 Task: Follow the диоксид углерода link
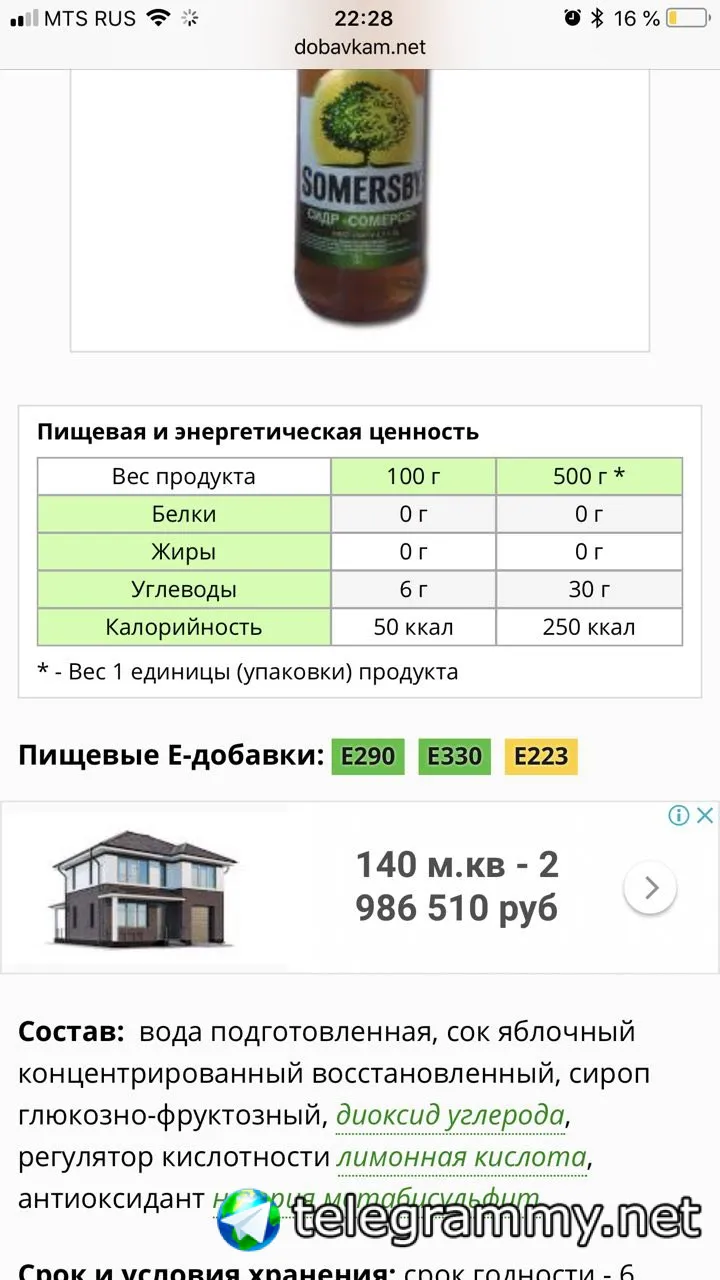(450, 1113)
